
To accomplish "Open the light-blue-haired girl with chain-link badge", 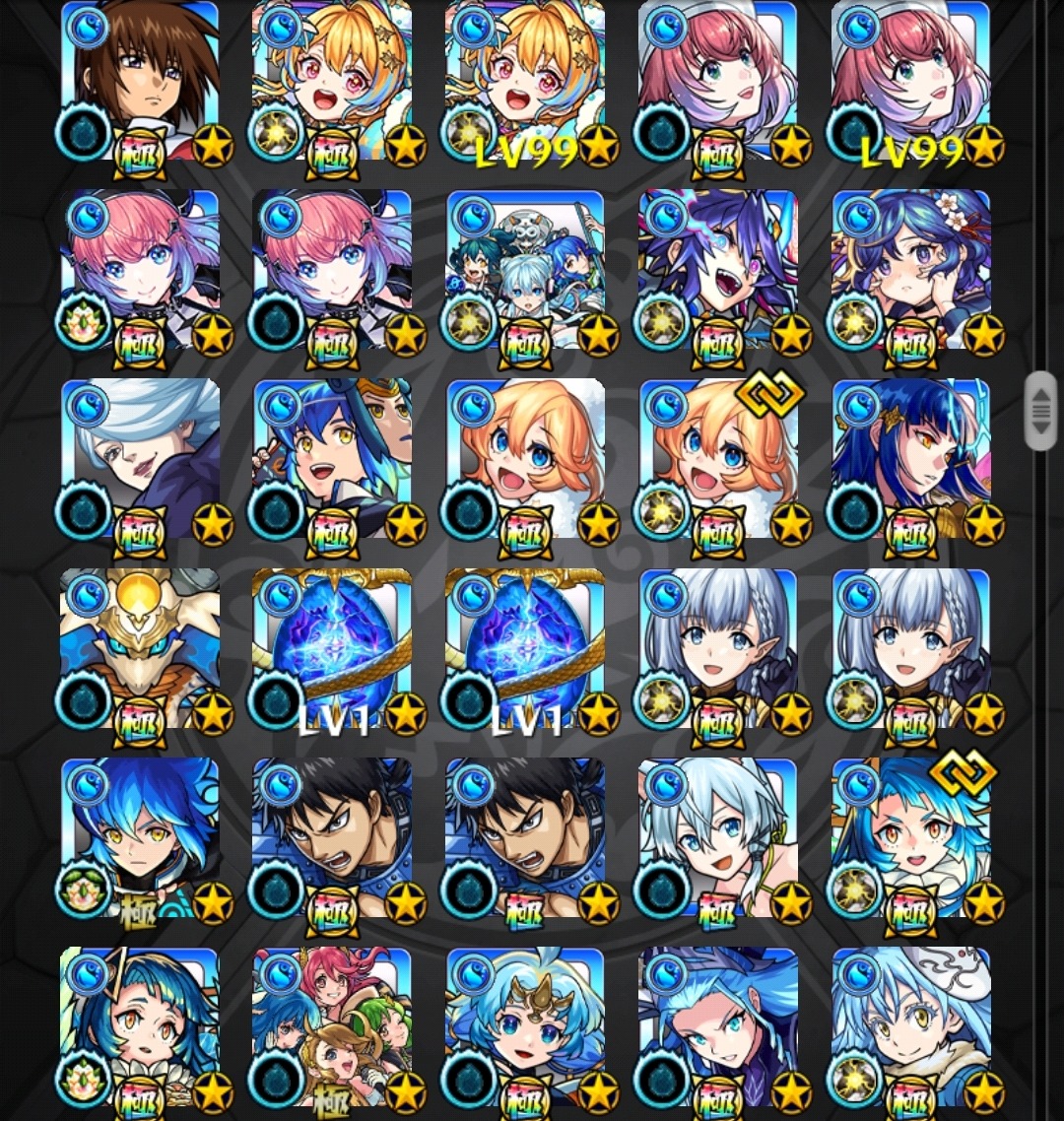I will (911, 837).
